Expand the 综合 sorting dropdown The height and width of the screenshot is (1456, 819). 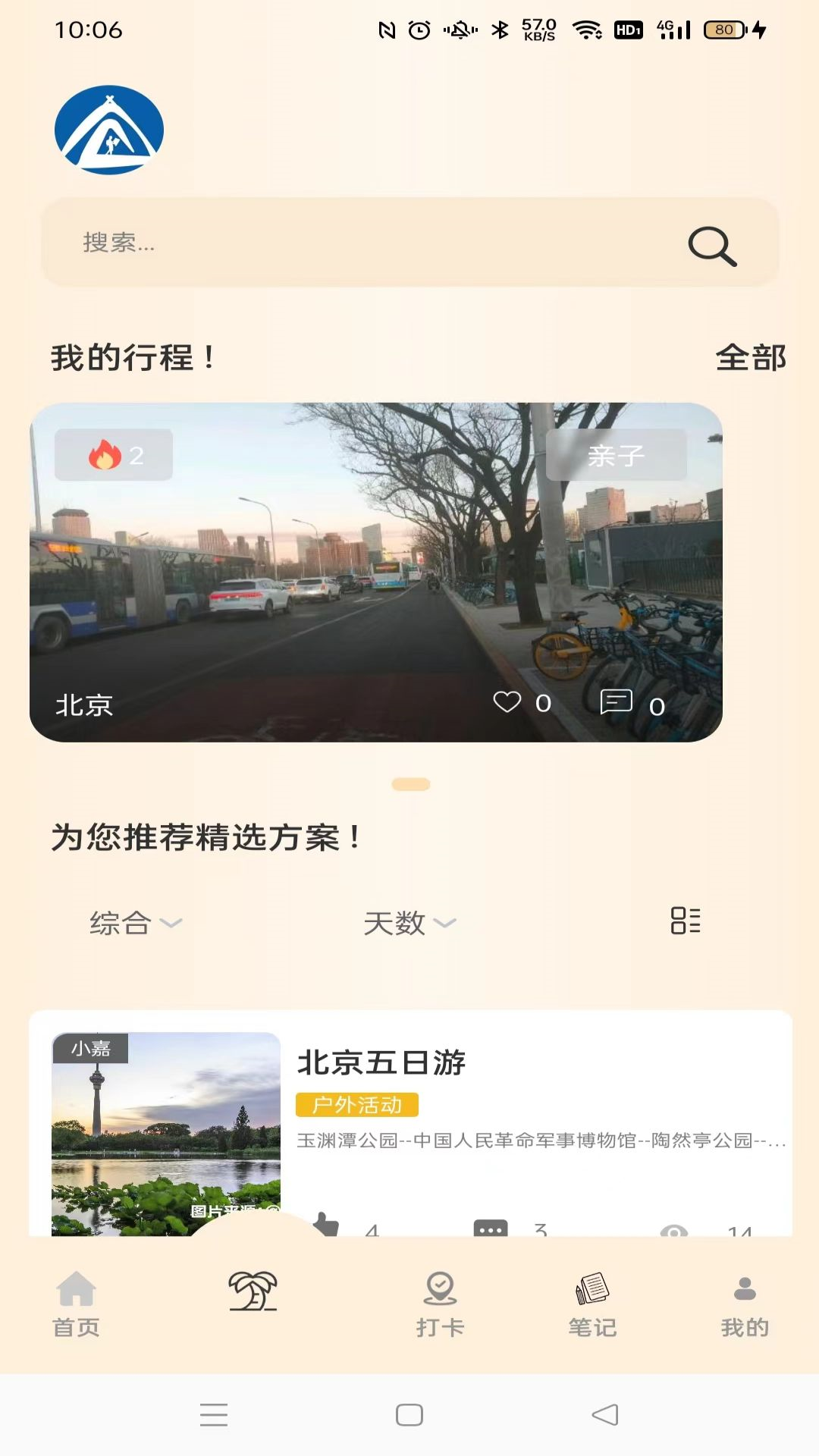pyautogui.click(x=133, y=922)
